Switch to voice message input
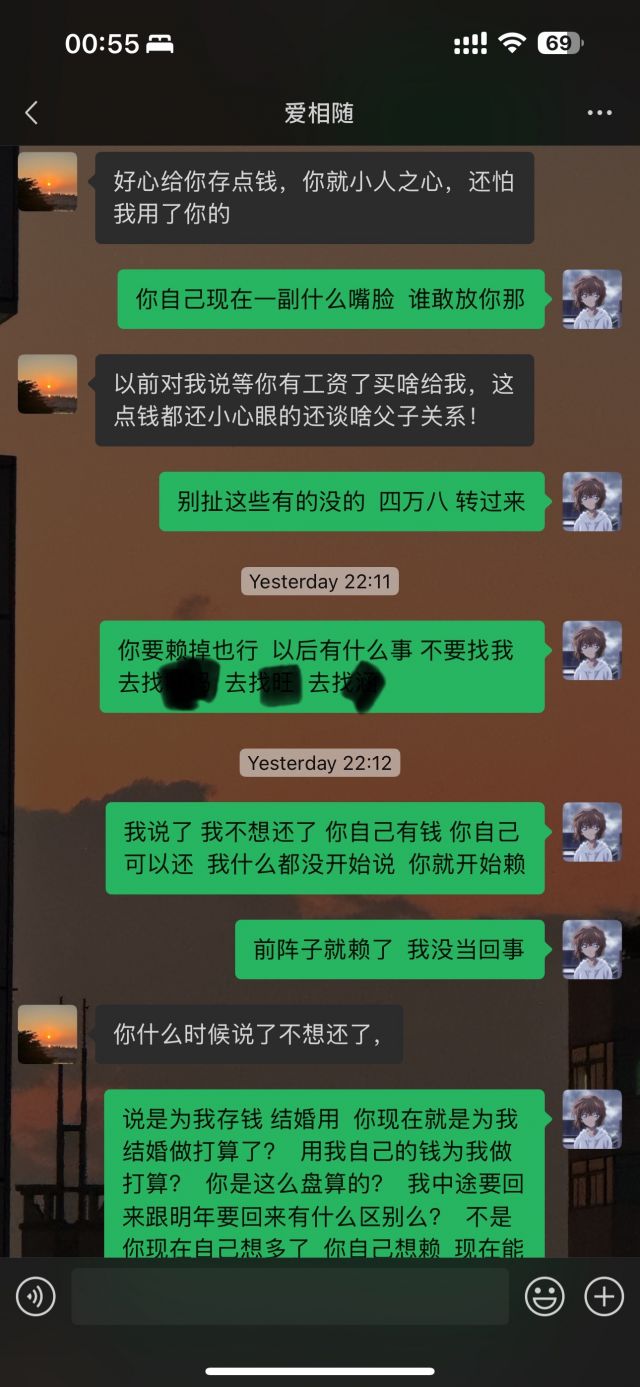 coord(35,1297)
